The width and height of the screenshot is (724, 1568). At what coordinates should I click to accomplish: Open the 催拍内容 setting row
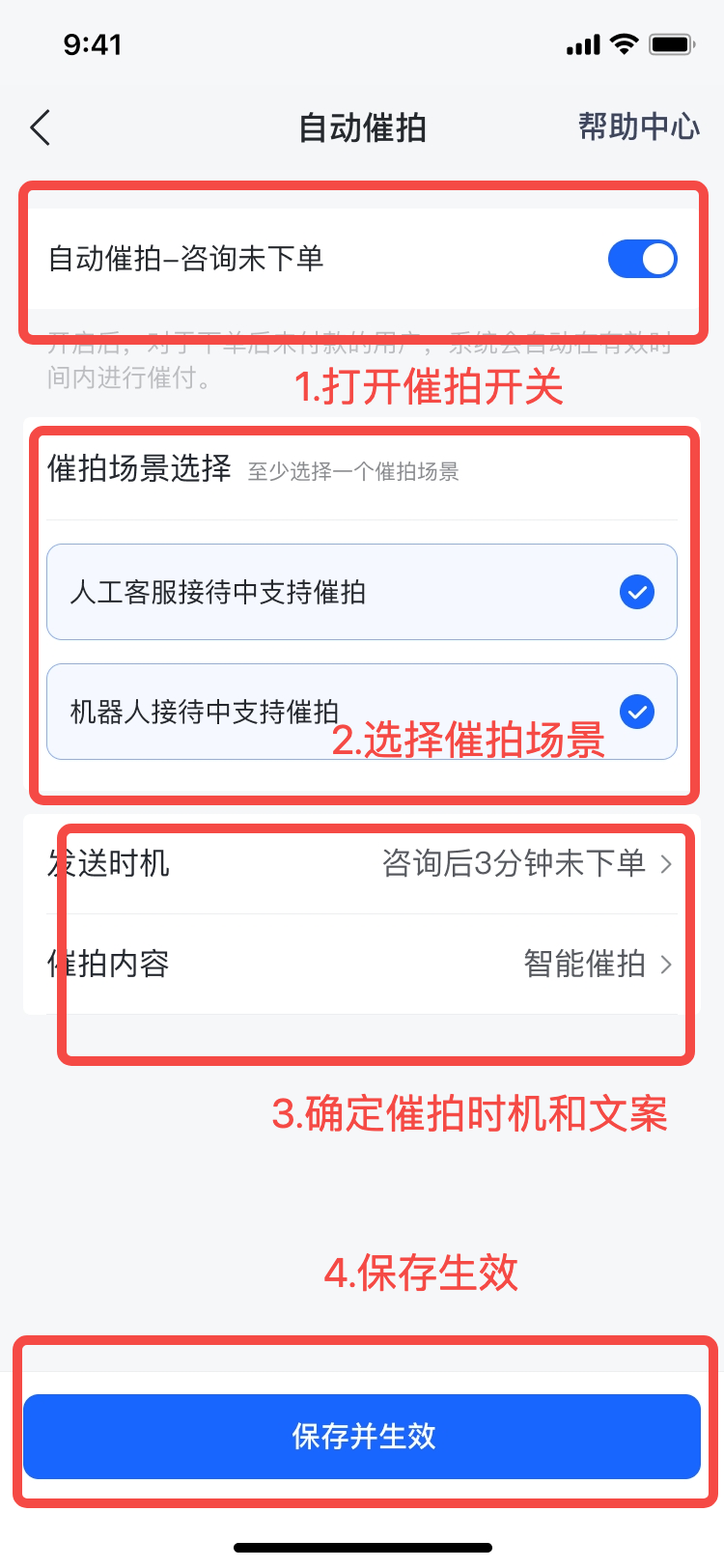pyautogui.click(x=361, y=964)
